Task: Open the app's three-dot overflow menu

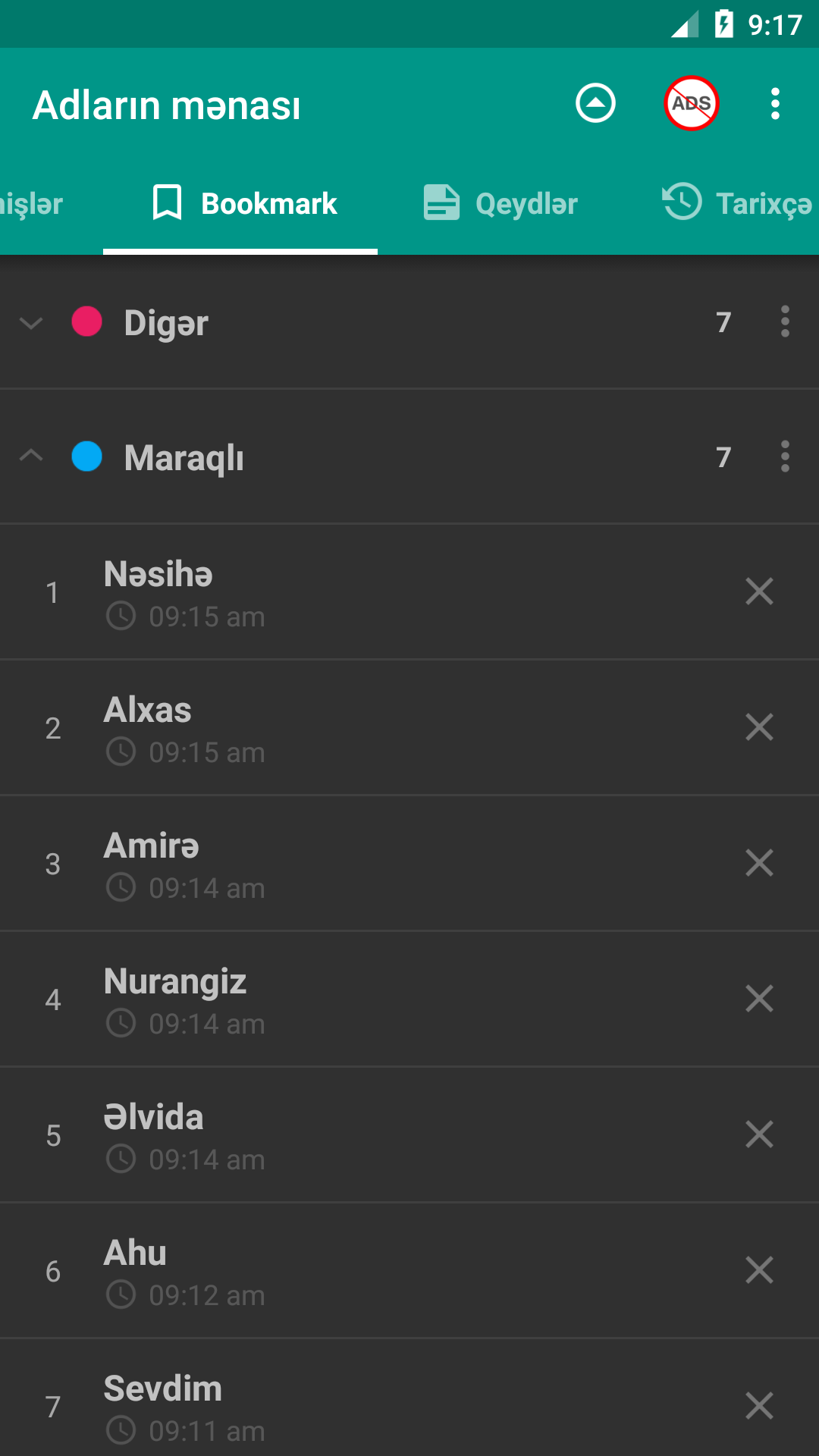Action: coord(775,103)
